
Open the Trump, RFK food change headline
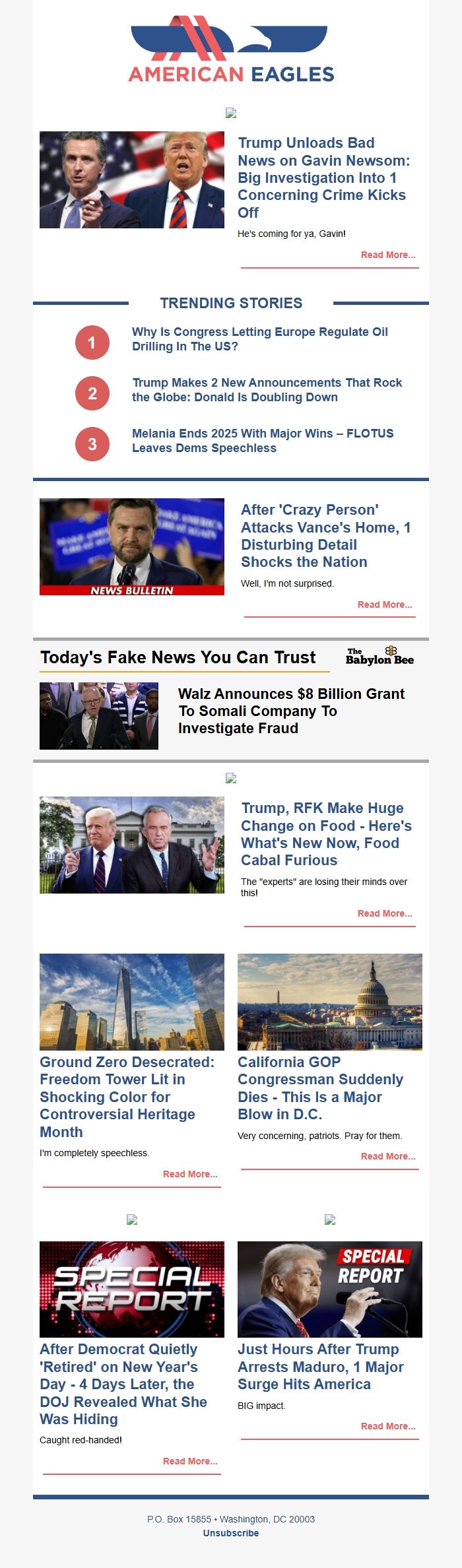[326, 834]
